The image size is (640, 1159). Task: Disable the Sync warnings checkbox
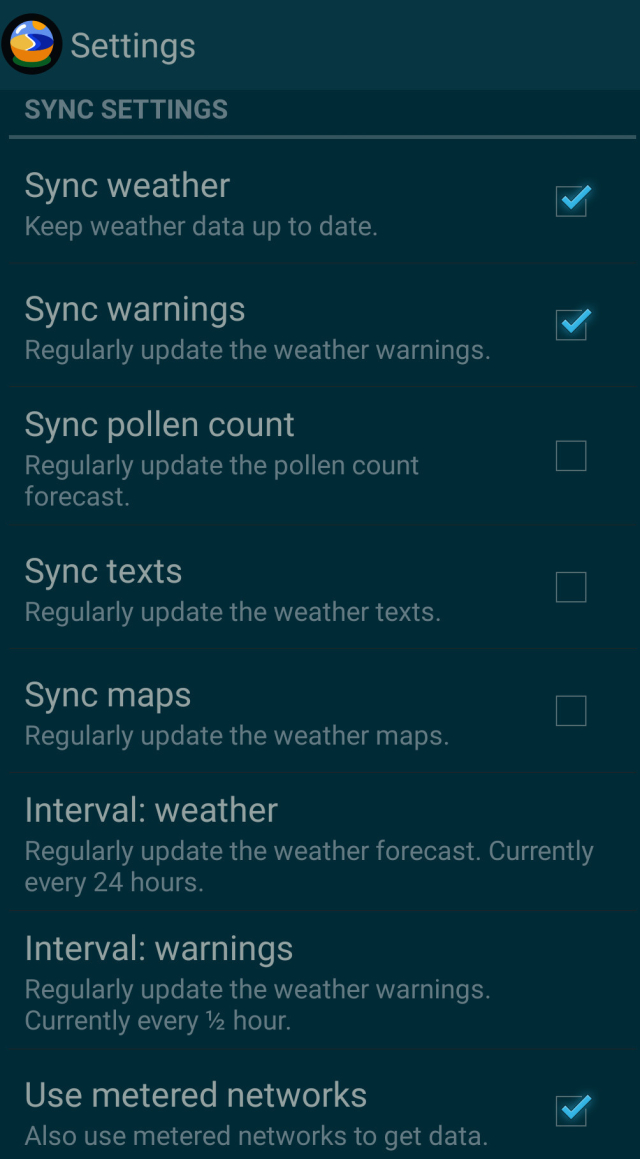[x=571, y=325]
